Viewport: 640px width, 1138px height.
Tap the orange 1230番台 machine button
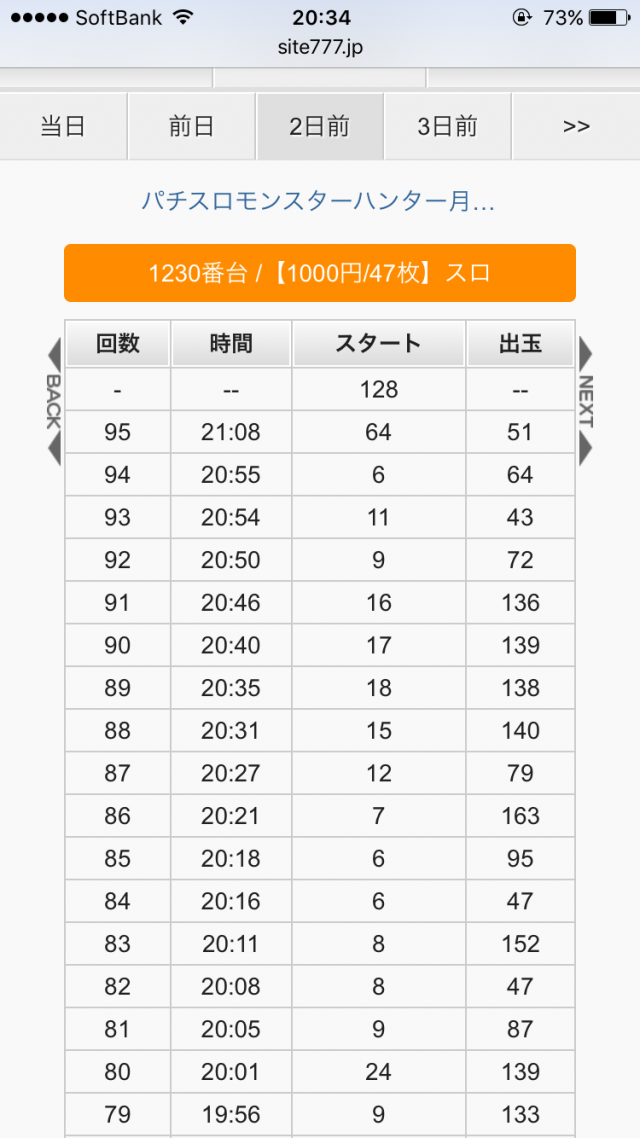click(320, 273)
